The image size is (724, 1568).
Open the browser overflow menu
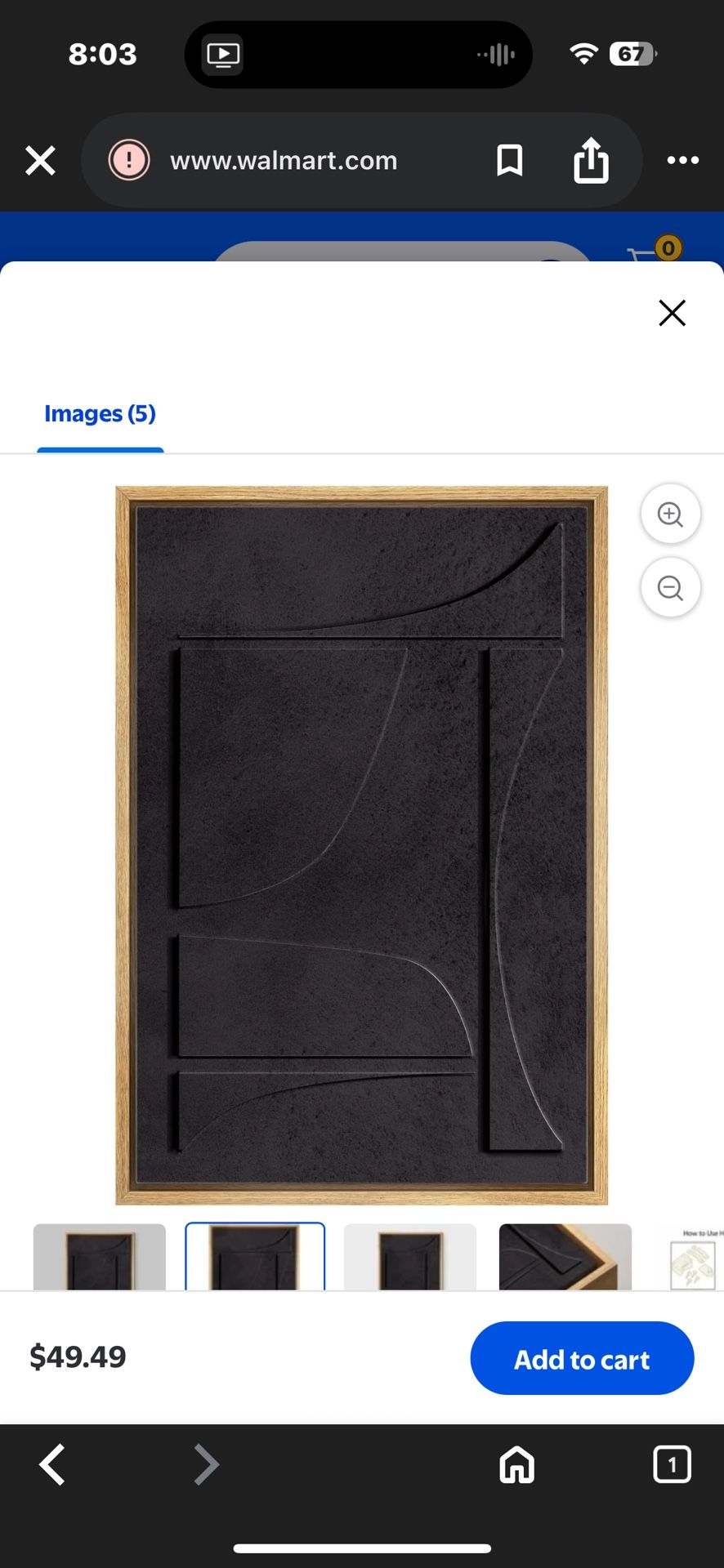tap(682, 161)
